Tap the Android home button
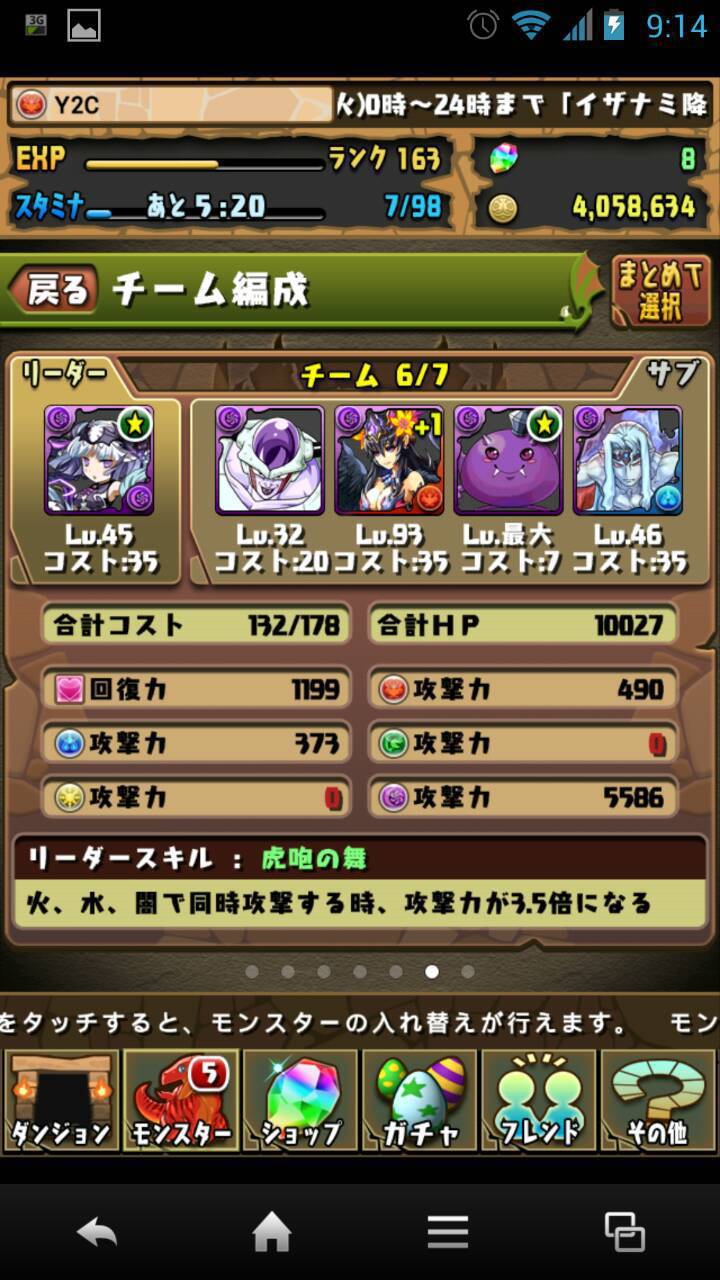The image size is (720, 1280). (x=272, y=1232)
